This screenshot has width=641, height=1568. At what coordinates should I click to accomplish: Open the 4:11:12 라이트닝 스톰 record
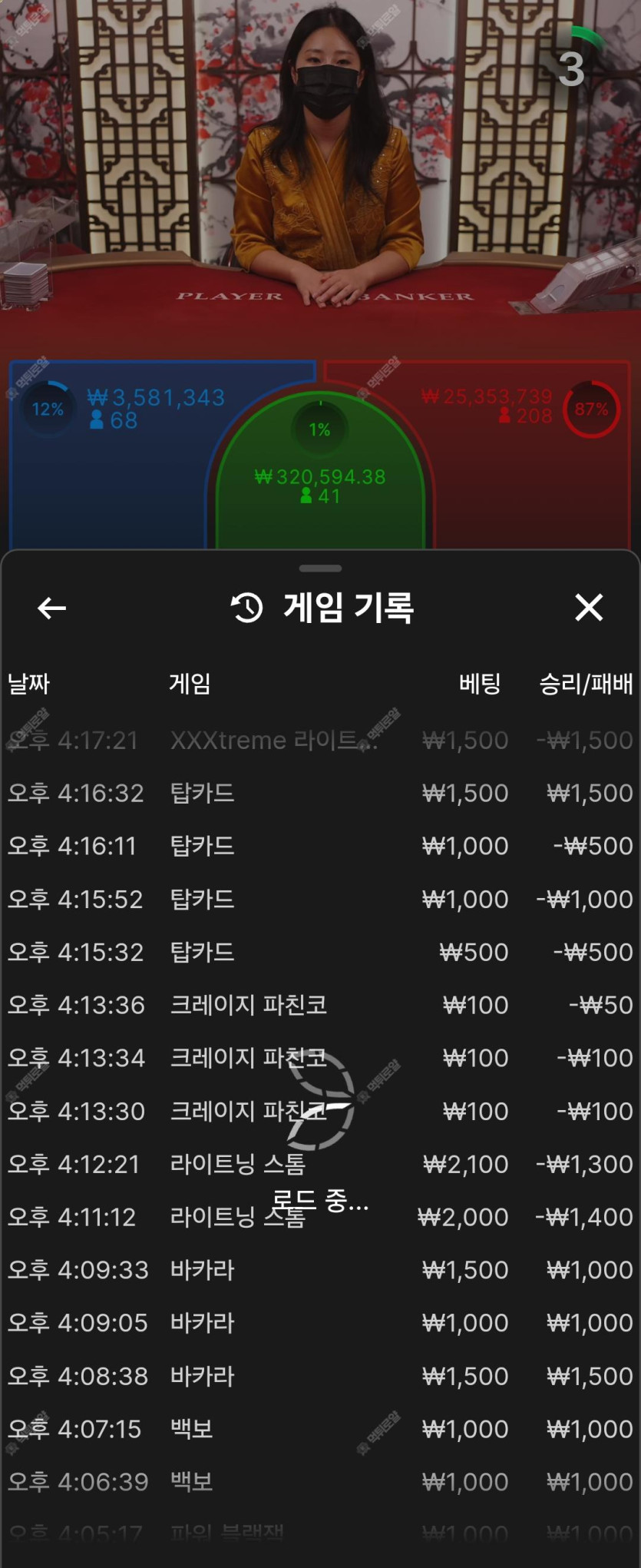pos(320,1217)
